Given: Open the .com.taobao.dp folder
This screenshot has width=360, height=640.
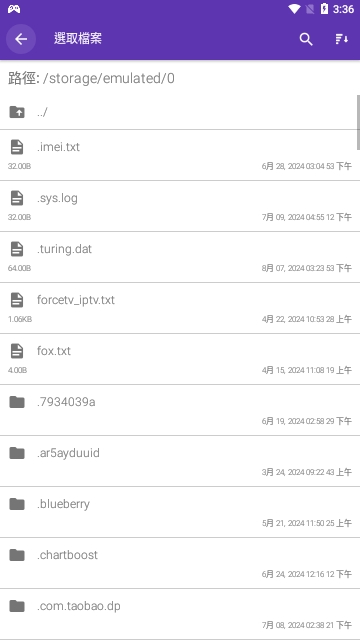Looking at the screenshot, I should point(178,614).
